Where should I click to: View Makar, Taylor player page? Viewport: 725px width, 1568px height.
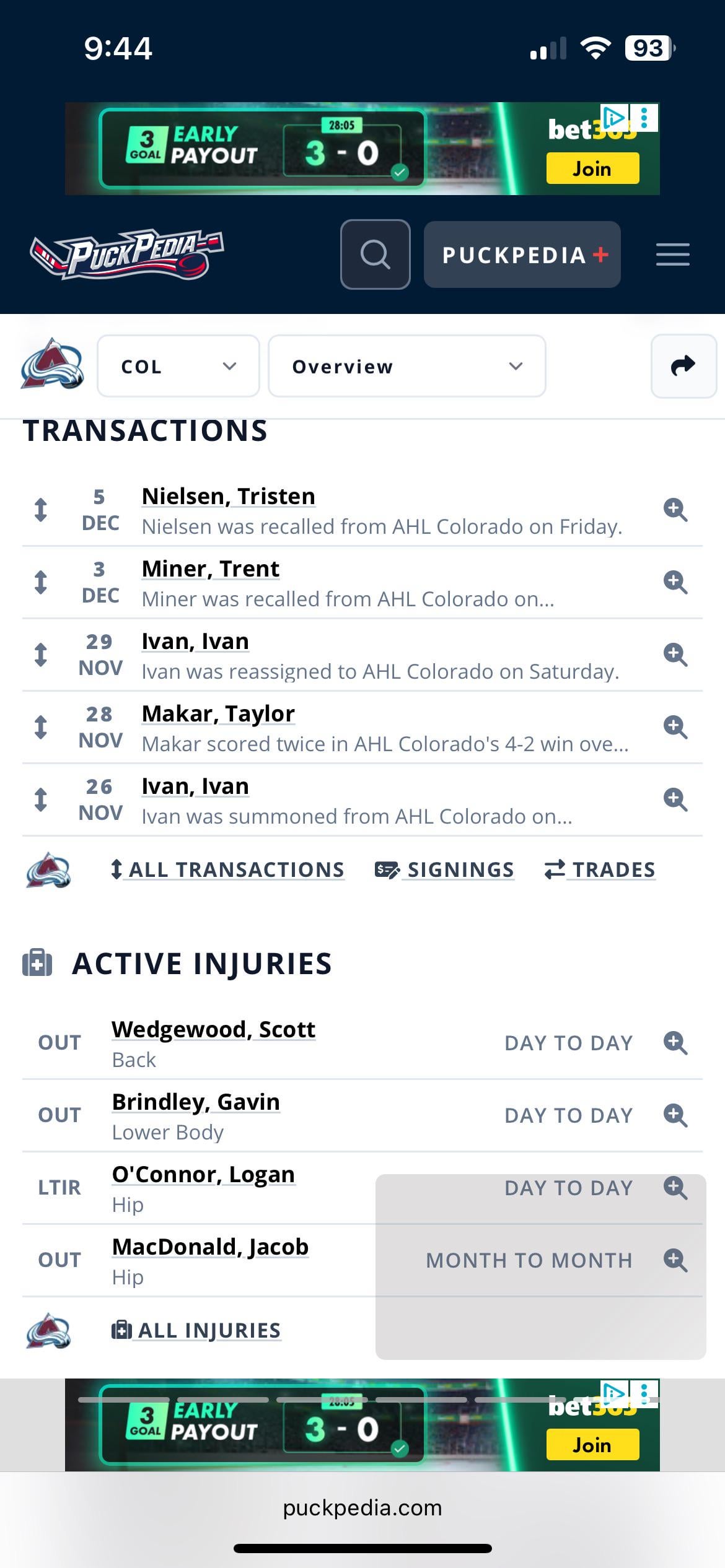pyautogui.click(x=218, y=714)
